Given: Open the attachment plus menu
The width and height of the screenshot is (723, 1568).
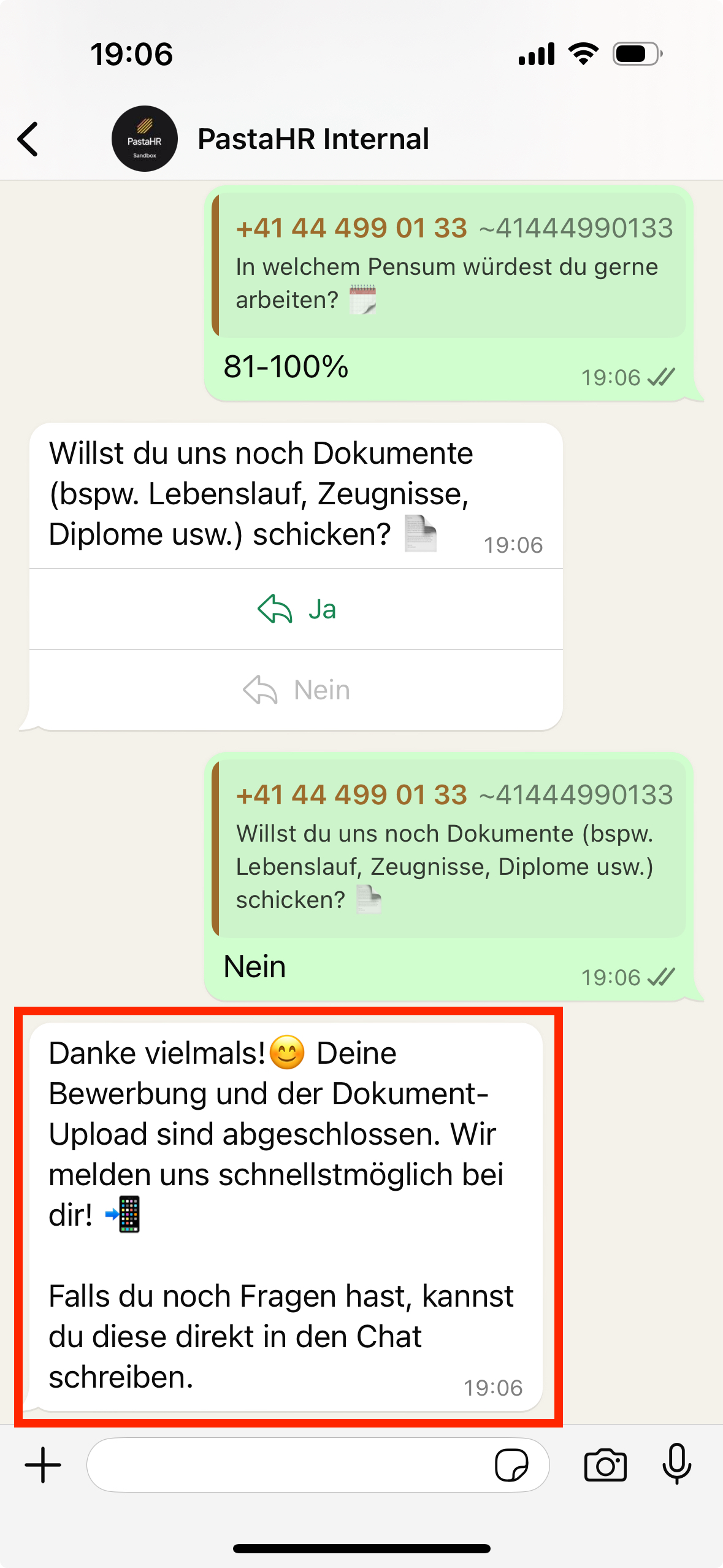Looking at the screenshot, I should tap(43, 1465).
